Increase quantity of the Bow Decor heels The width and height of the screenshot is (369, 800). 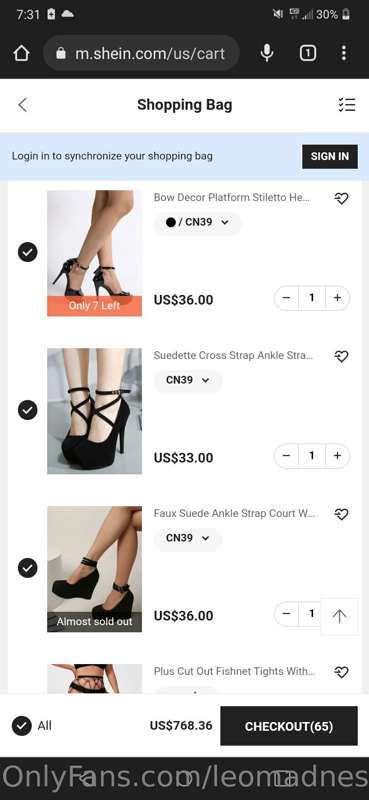pyautogui.click(x=337, y=298)
